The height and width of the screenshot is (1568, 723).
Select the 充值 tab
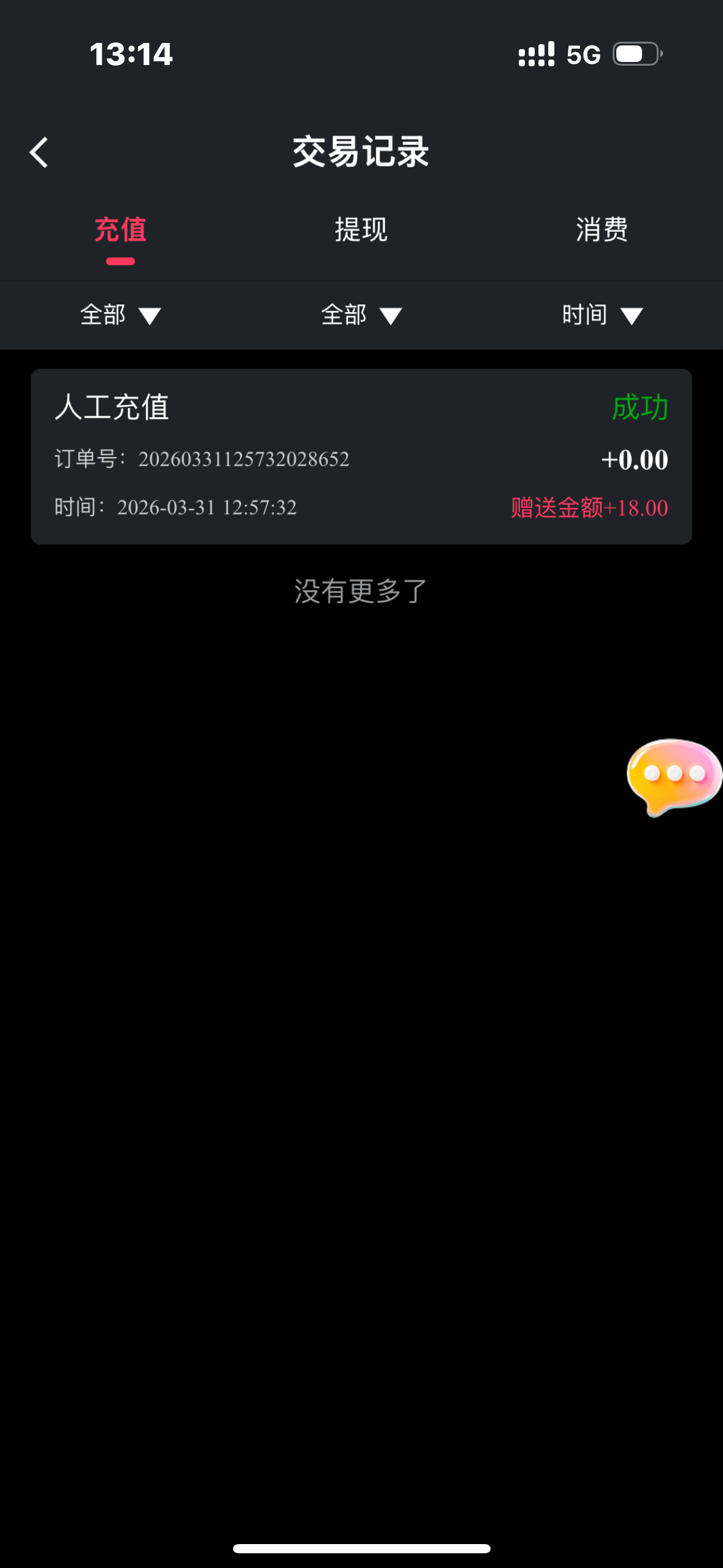coord(120,230)
